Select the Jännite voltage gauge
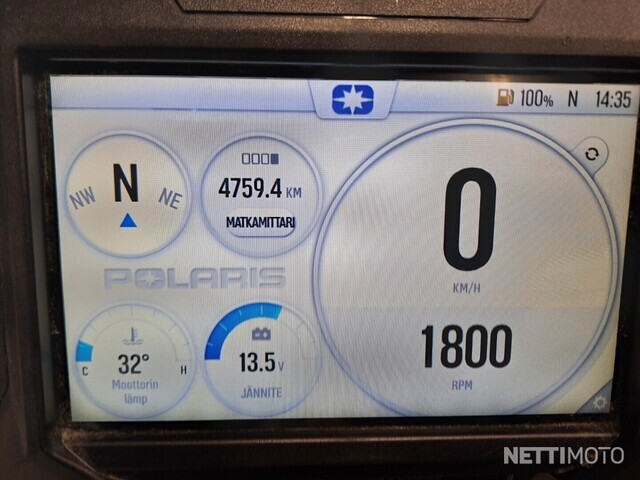Screen dimensions: 640x480 coord(261,358)
